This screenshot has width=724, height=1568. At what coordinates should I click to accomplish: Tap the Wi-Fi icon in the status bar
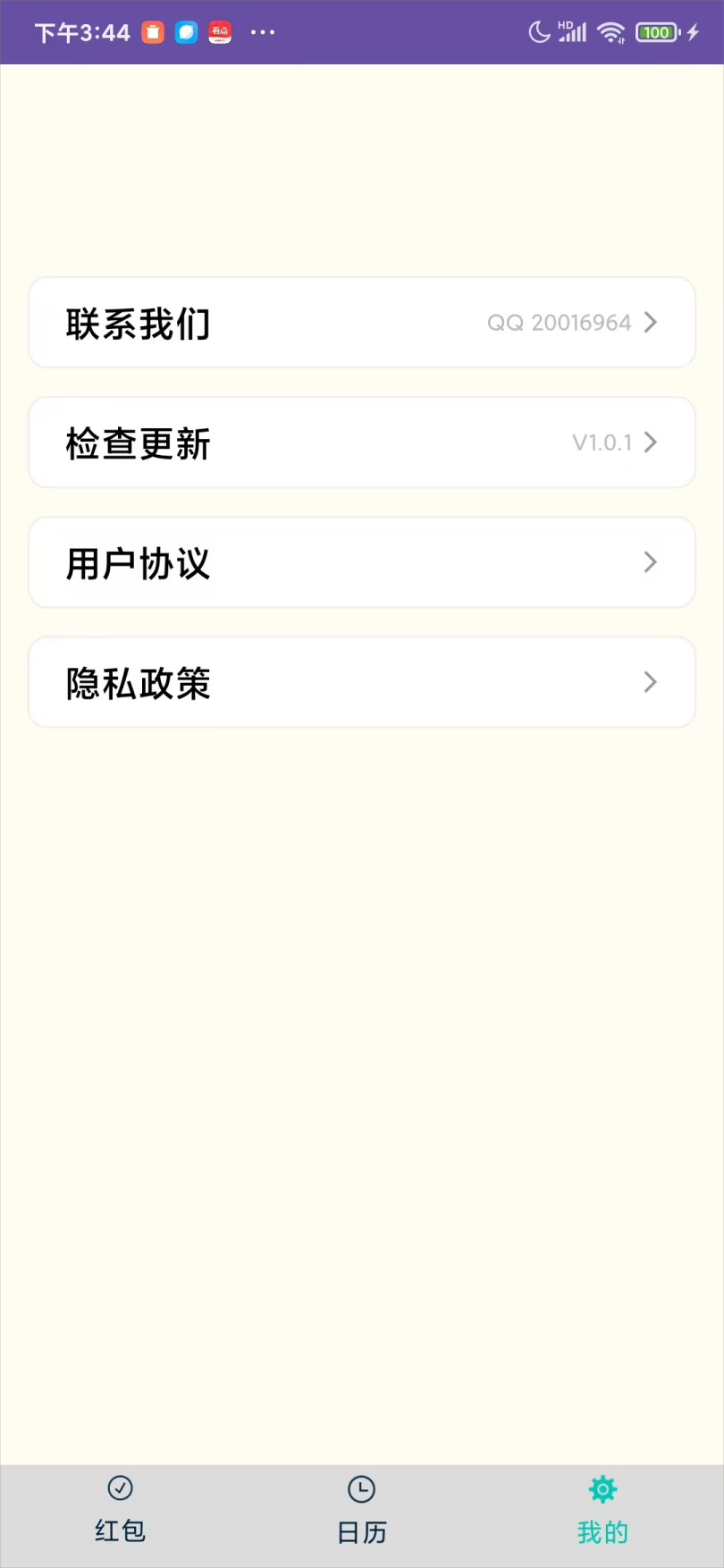click(612, 31)
